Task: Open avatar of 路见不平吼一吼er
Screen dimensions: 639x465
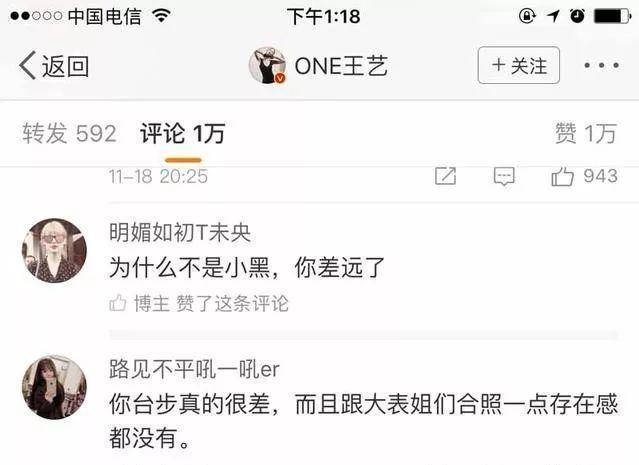Action: click(54, 386)
